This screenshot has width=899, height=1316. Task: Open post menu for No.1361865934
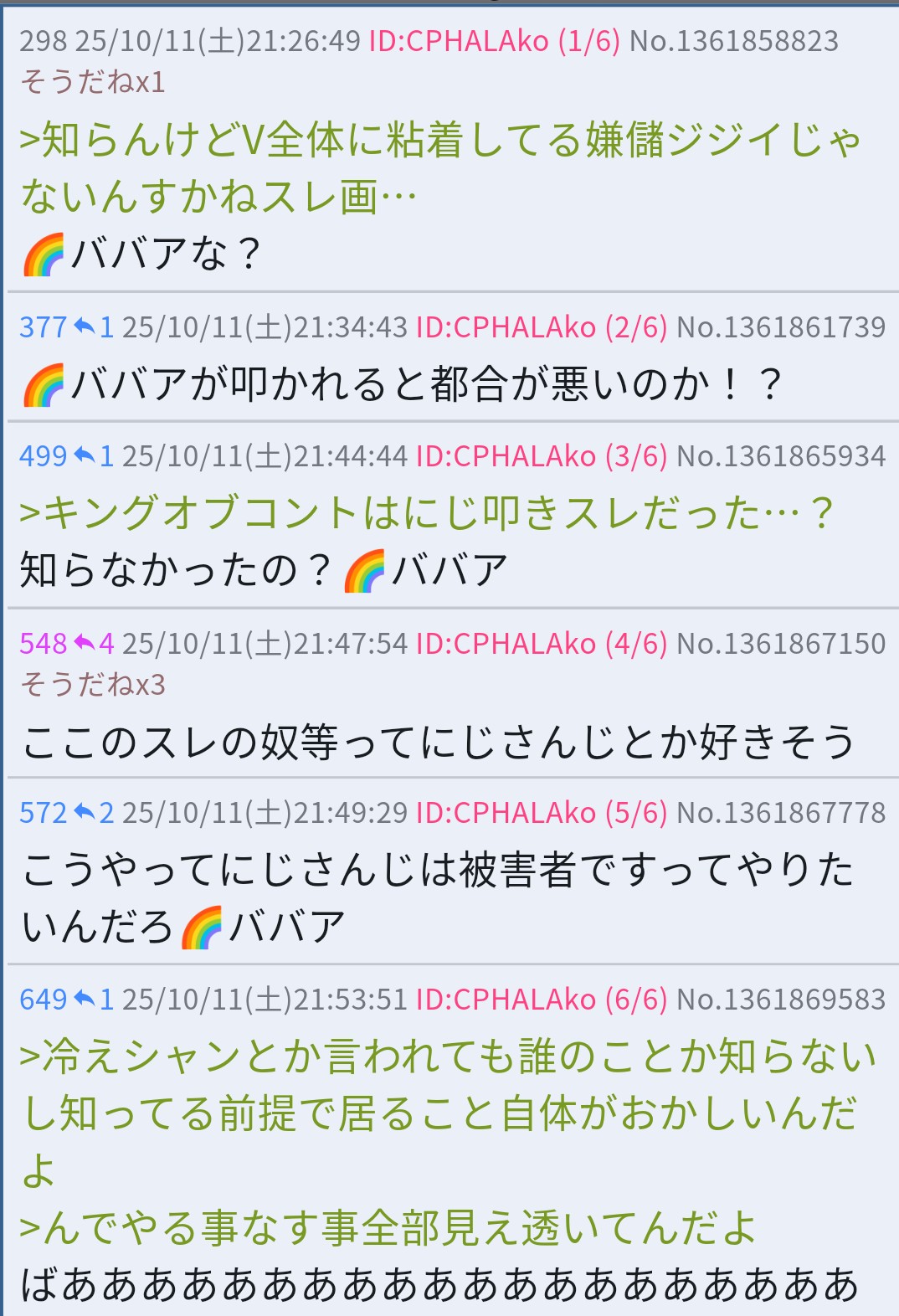pyautogui.click(x=780, y=456)
